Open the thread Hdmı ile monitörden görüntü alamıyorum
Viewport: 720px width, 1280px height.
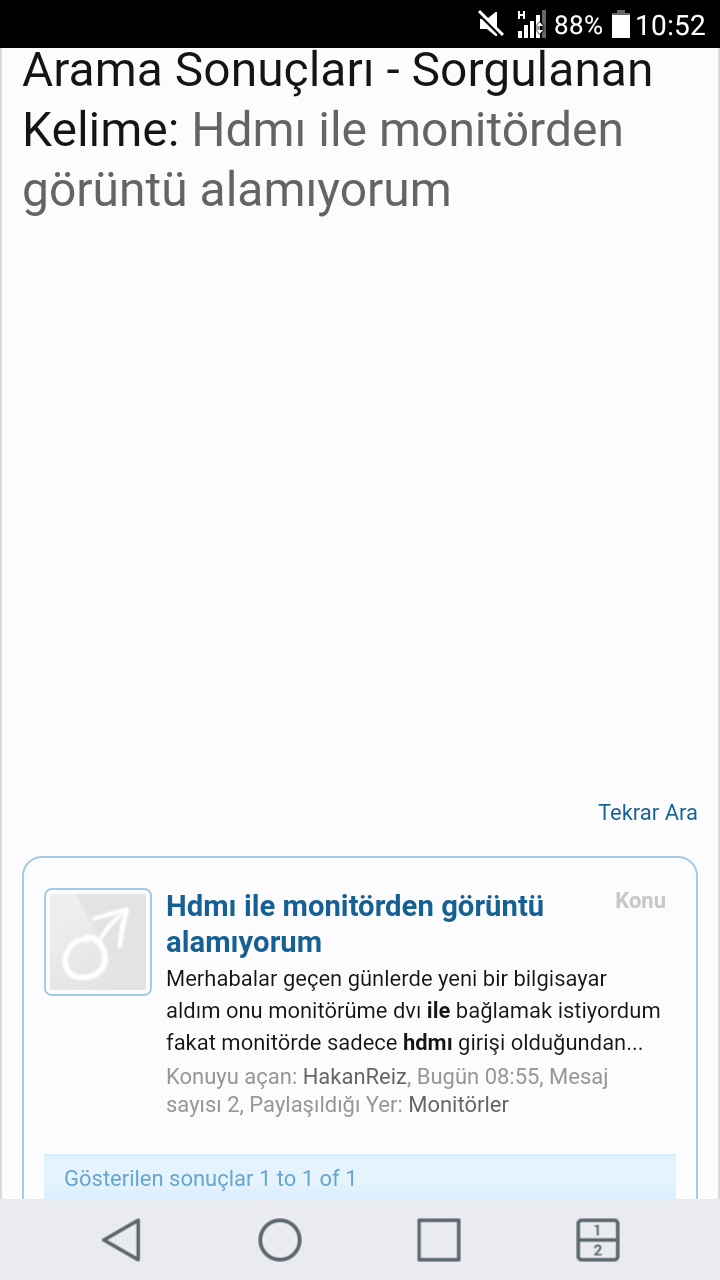(x=355, y=924)
